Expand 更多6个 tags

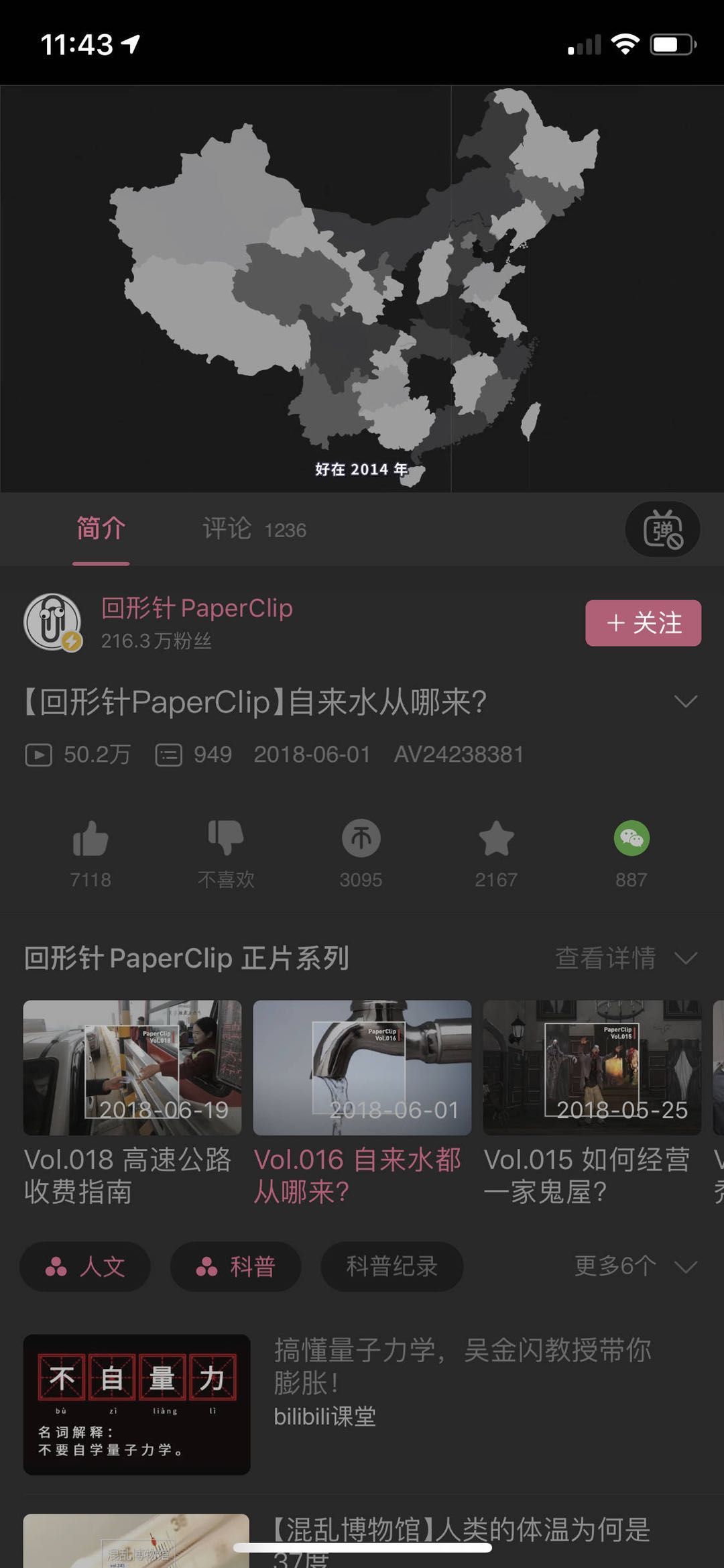click(x=634, y=1266)
